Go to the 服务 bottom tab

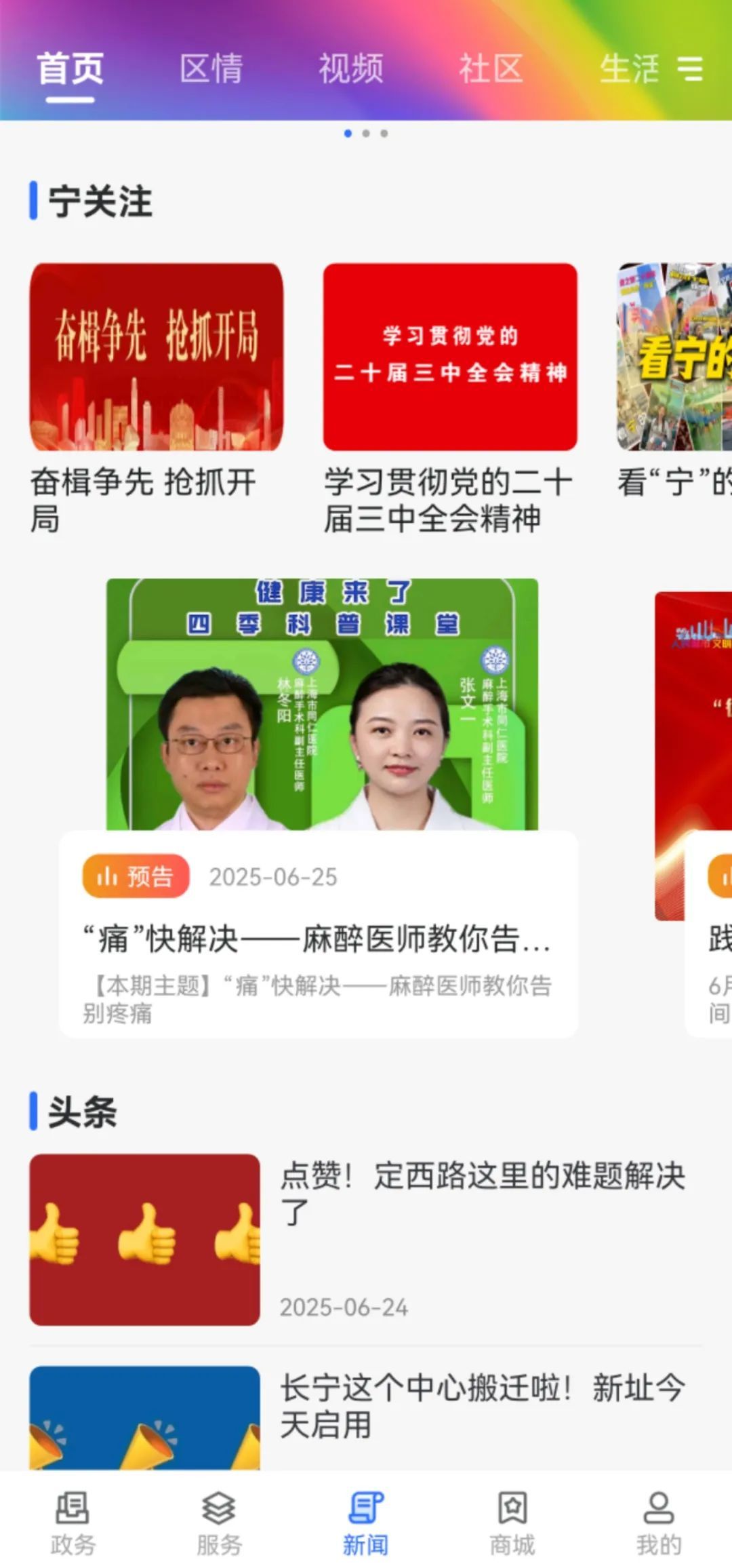[219, 1522]
